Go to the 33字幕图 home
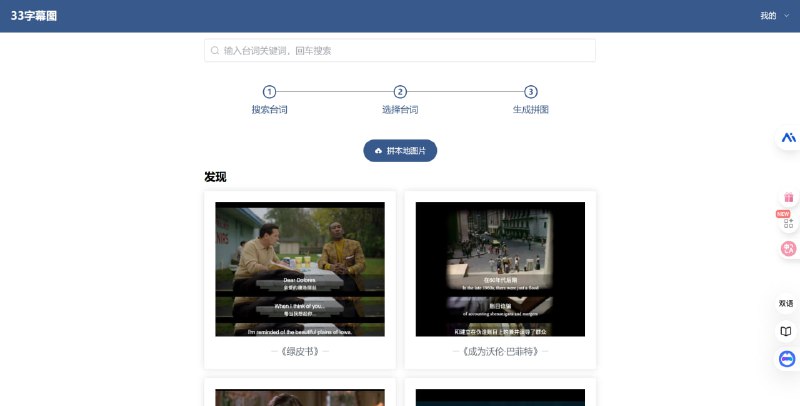This screenshot has height=406, width=800. point(34,16)
